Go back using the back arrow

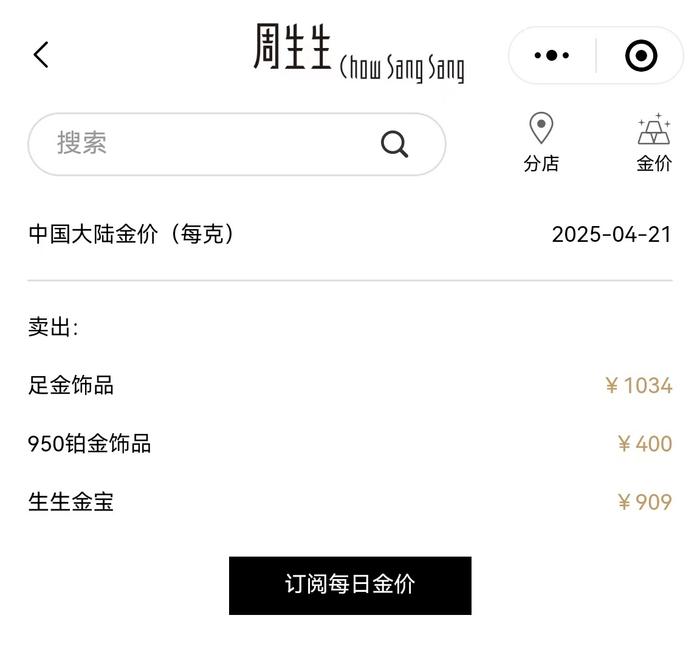click(41, 55)
